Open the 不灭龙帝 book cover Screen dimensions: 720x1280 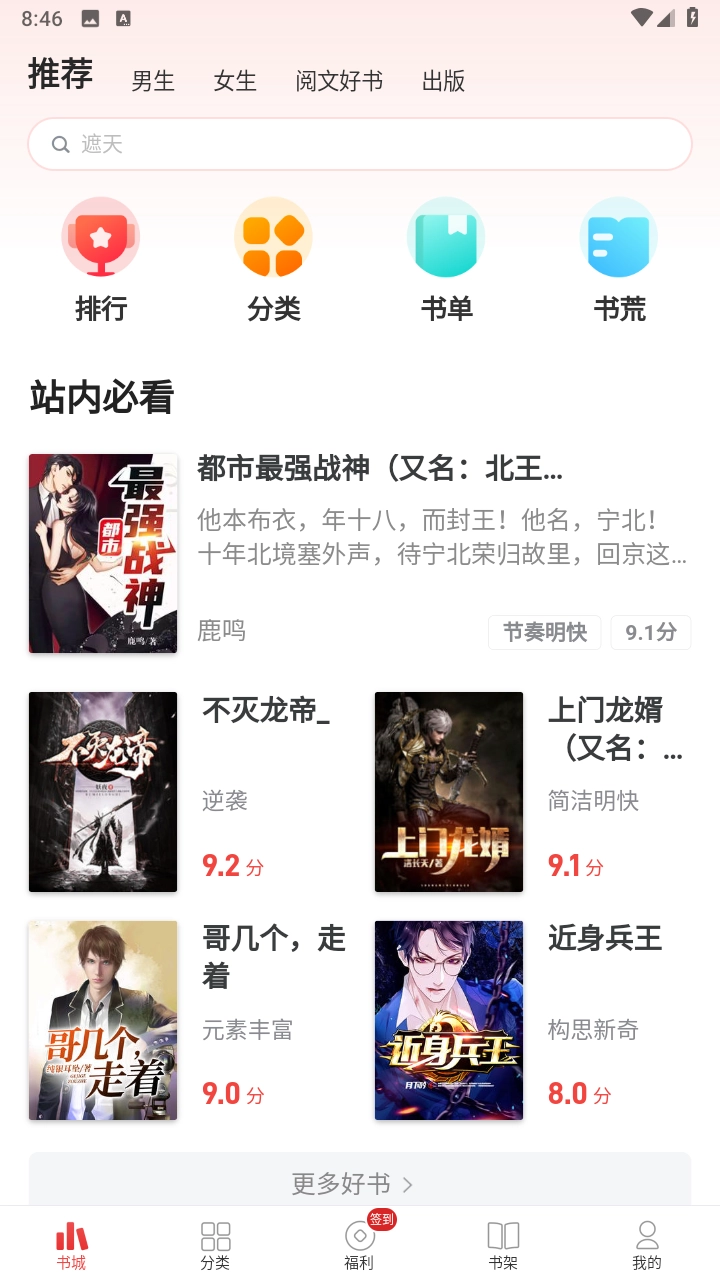[x=103, y=791]
